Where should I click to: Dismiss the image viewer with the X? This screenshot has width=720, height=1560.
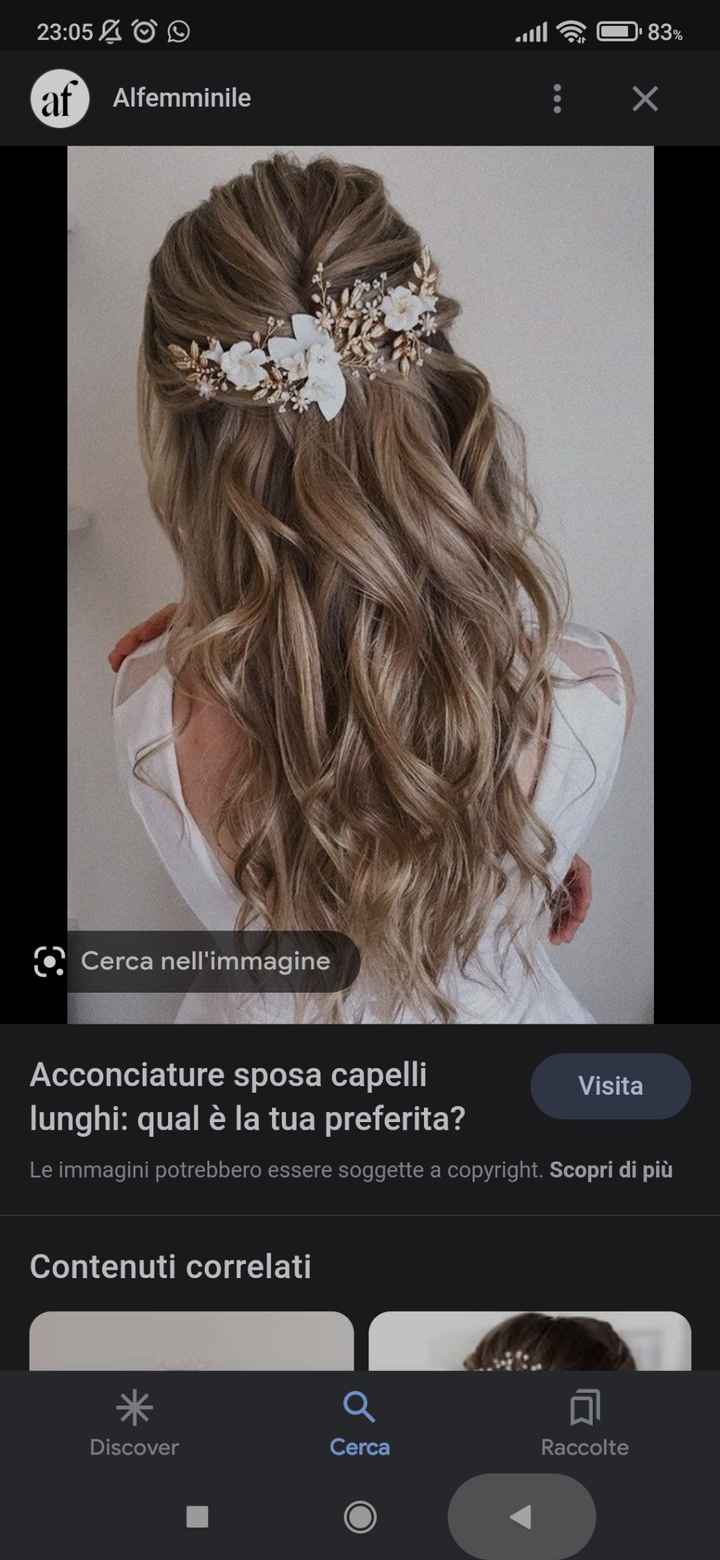coord(644,98)
